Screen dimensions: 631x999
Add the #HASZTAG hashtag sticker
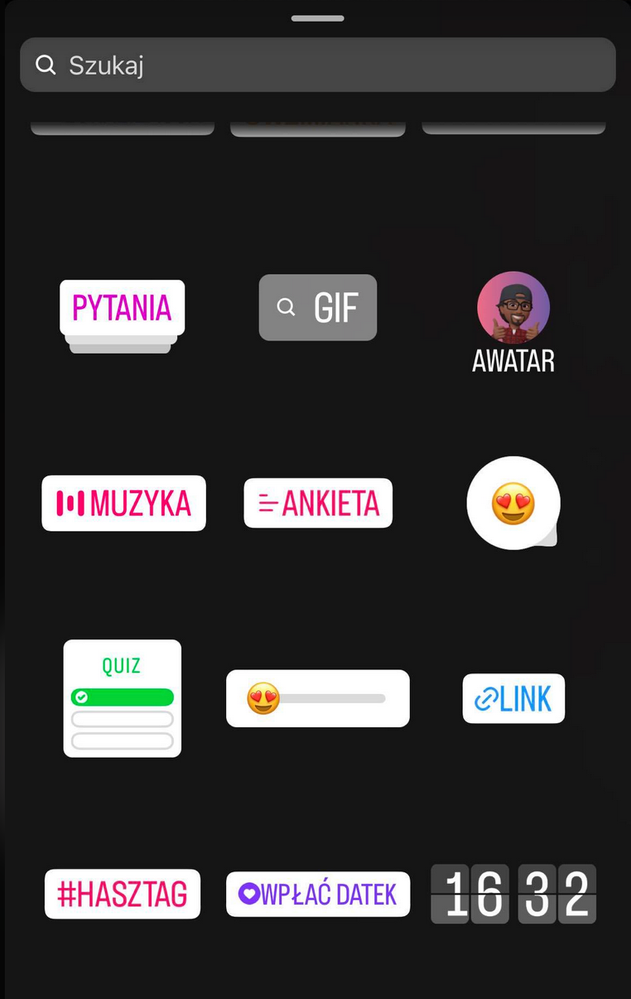pyautogui.click(x=123, y=893)
